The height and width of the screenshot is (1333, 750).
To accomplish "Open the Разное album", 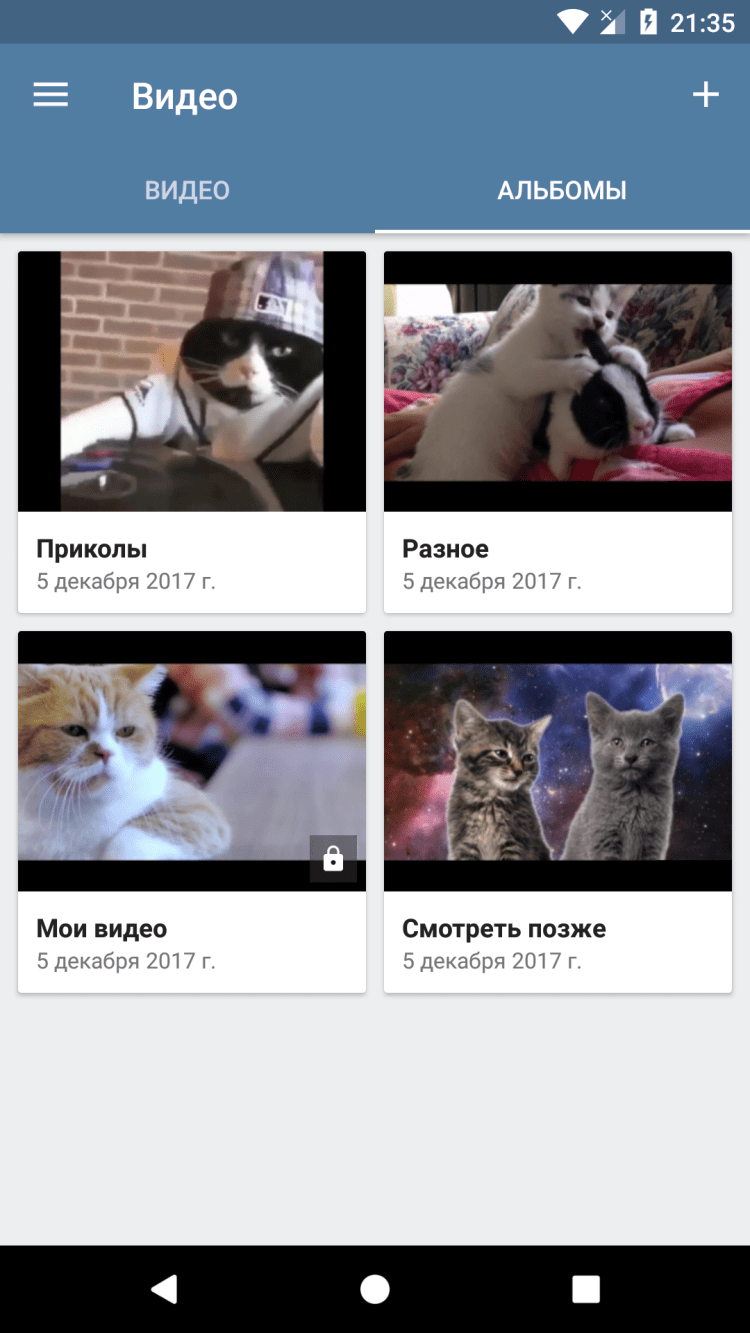I will pos(558,431).
